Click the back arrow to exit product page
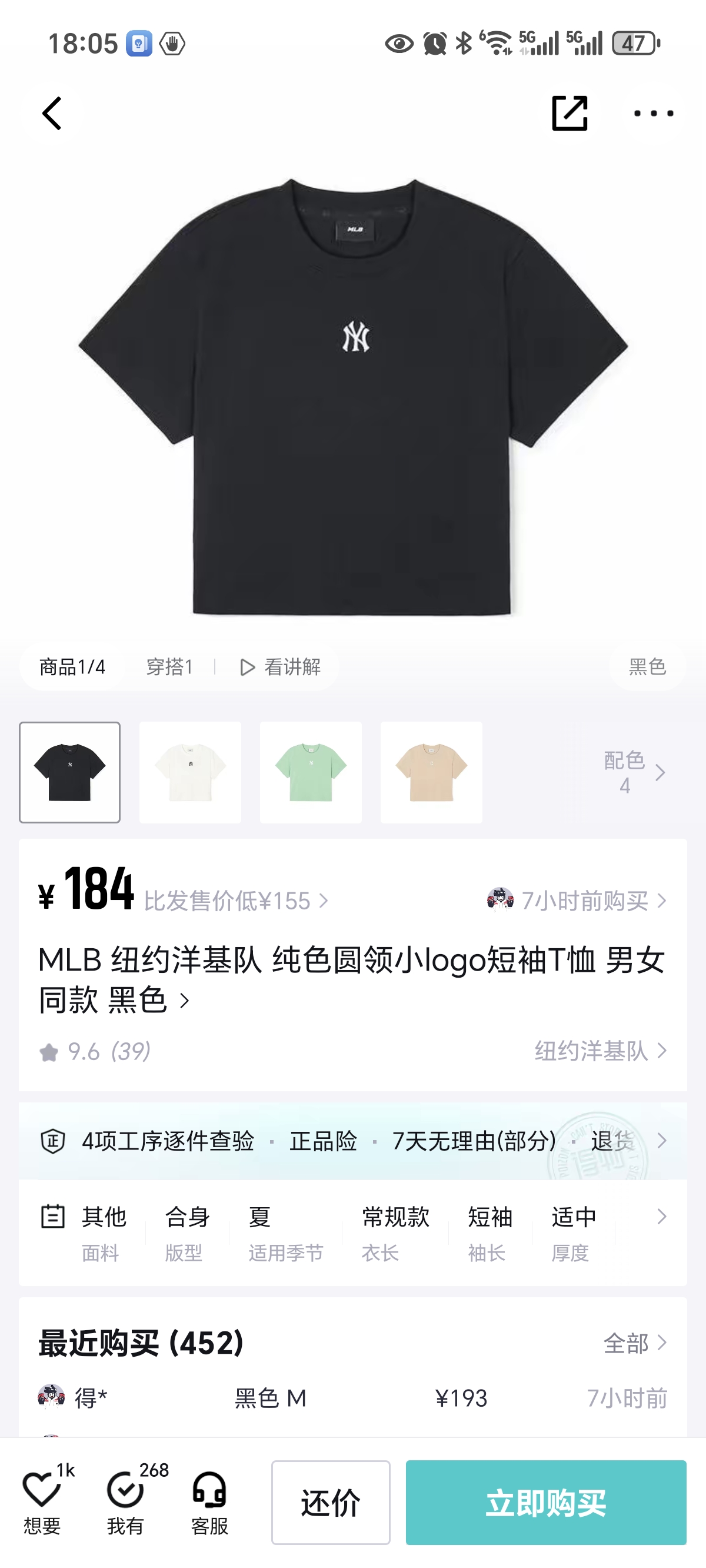The height and width of the screenshot is (1568, 706). tap(52, 114)
